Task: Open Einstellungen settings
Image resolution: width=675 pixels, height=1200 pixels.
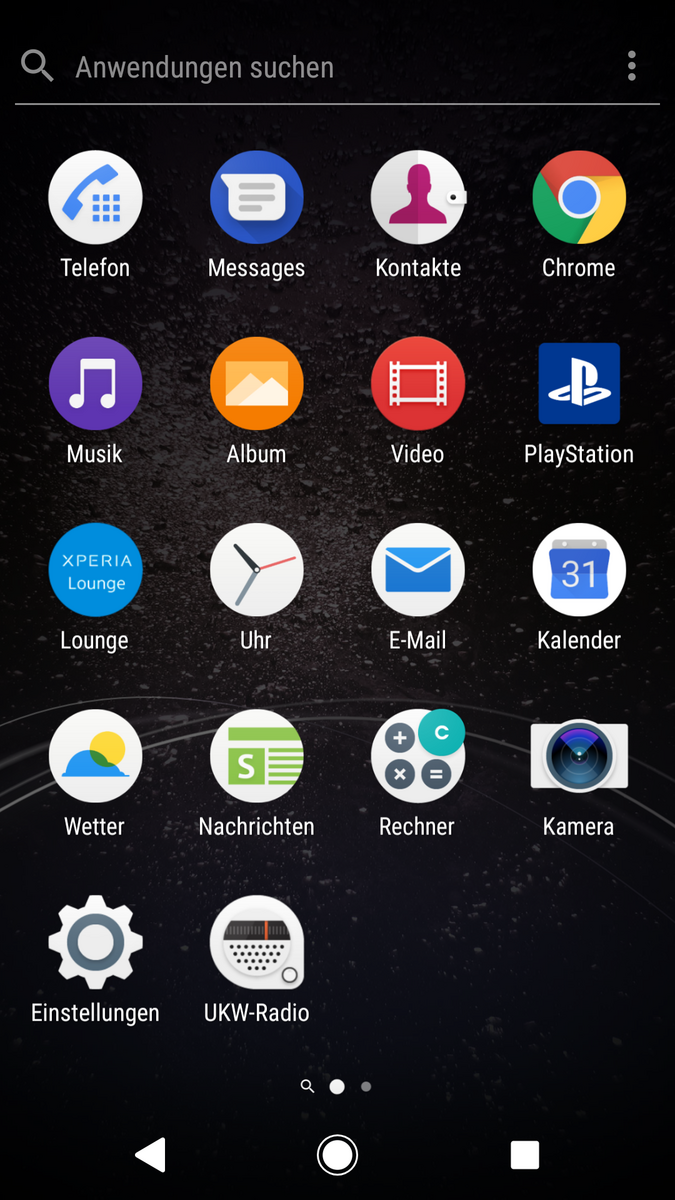Action: pos(95,942)
